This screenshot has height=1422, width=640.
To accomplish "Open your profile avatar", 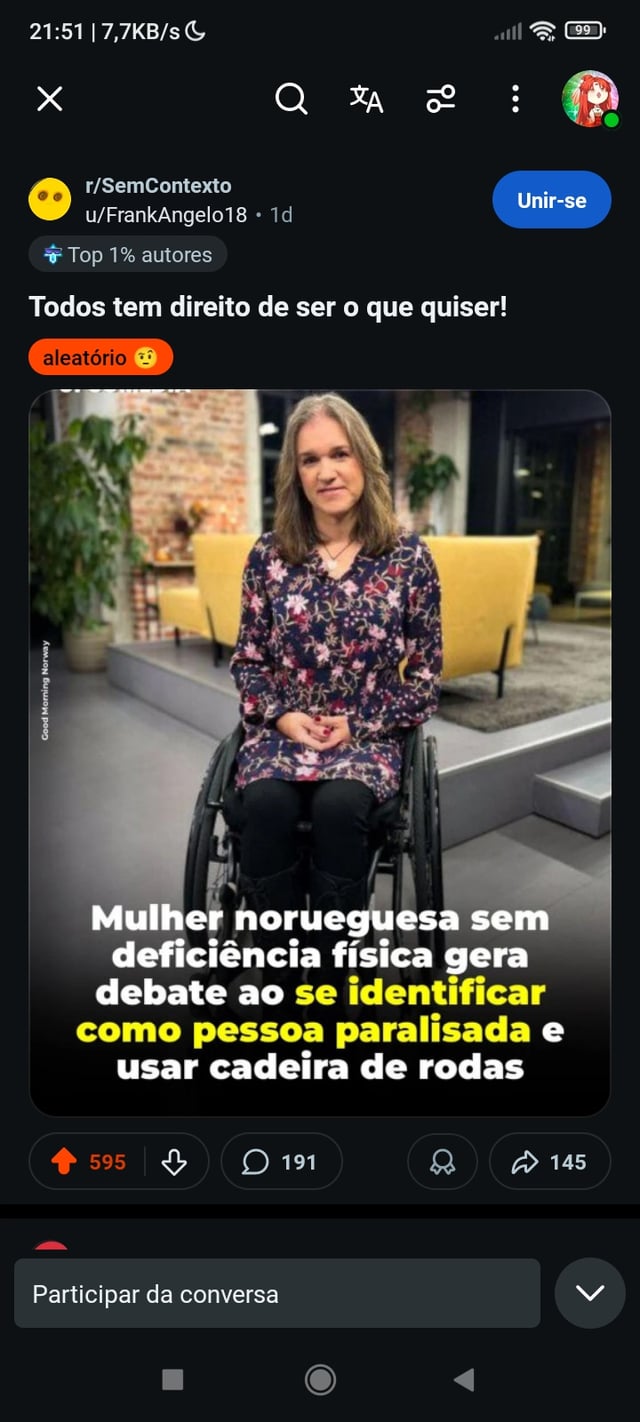I will point(589,98).
